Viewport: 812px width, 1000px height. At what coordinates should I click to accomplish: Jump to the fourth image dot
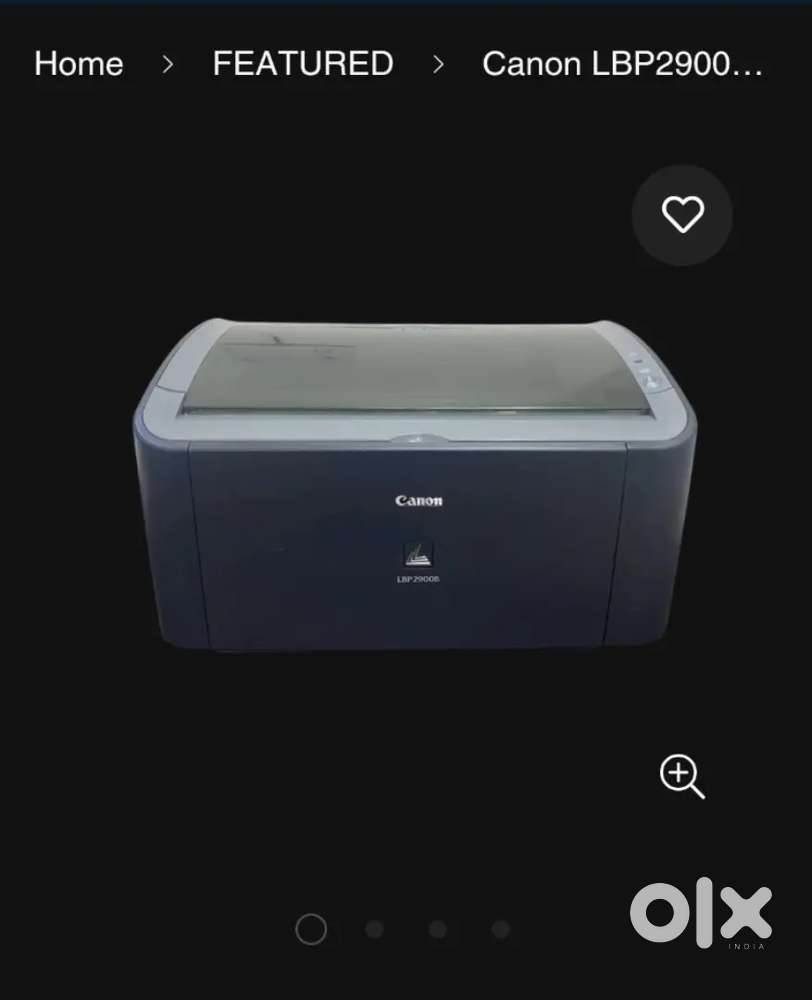point(500,929)
